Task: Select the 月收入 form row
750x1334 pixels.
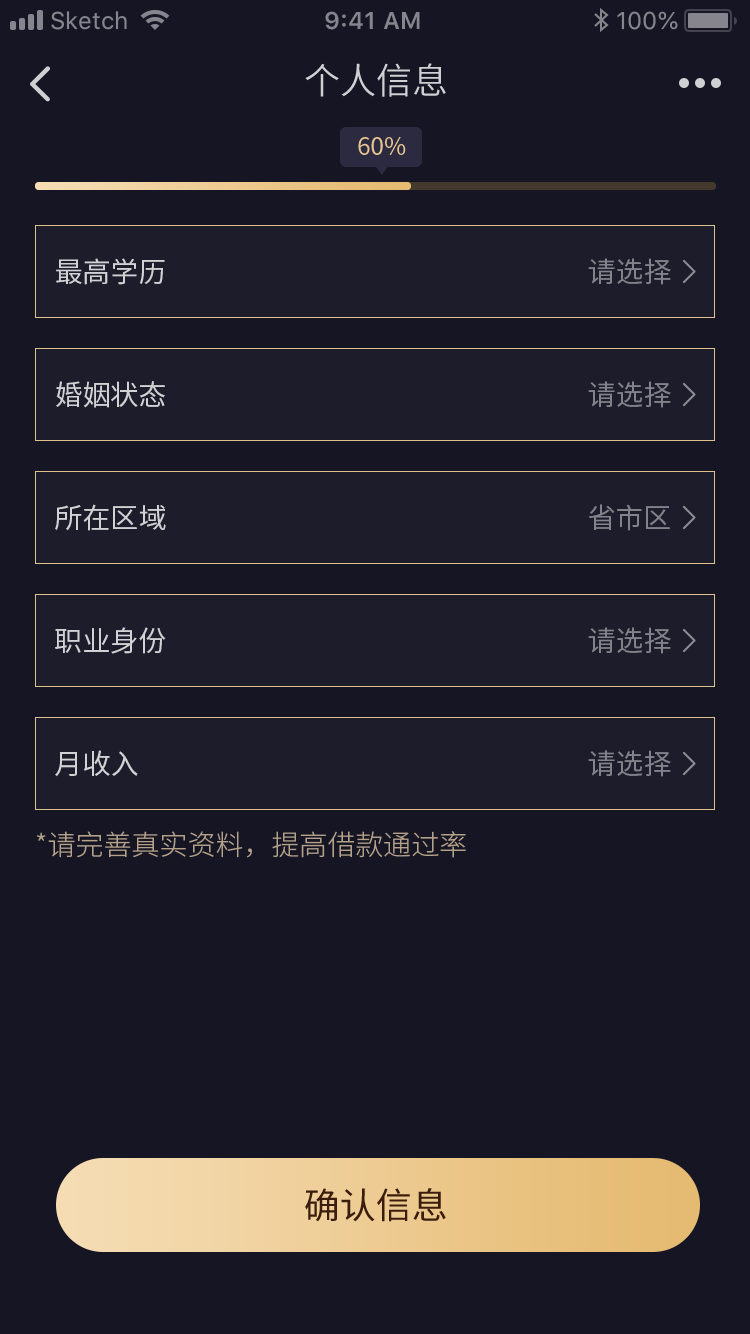Action: click(x=375, y=764)
